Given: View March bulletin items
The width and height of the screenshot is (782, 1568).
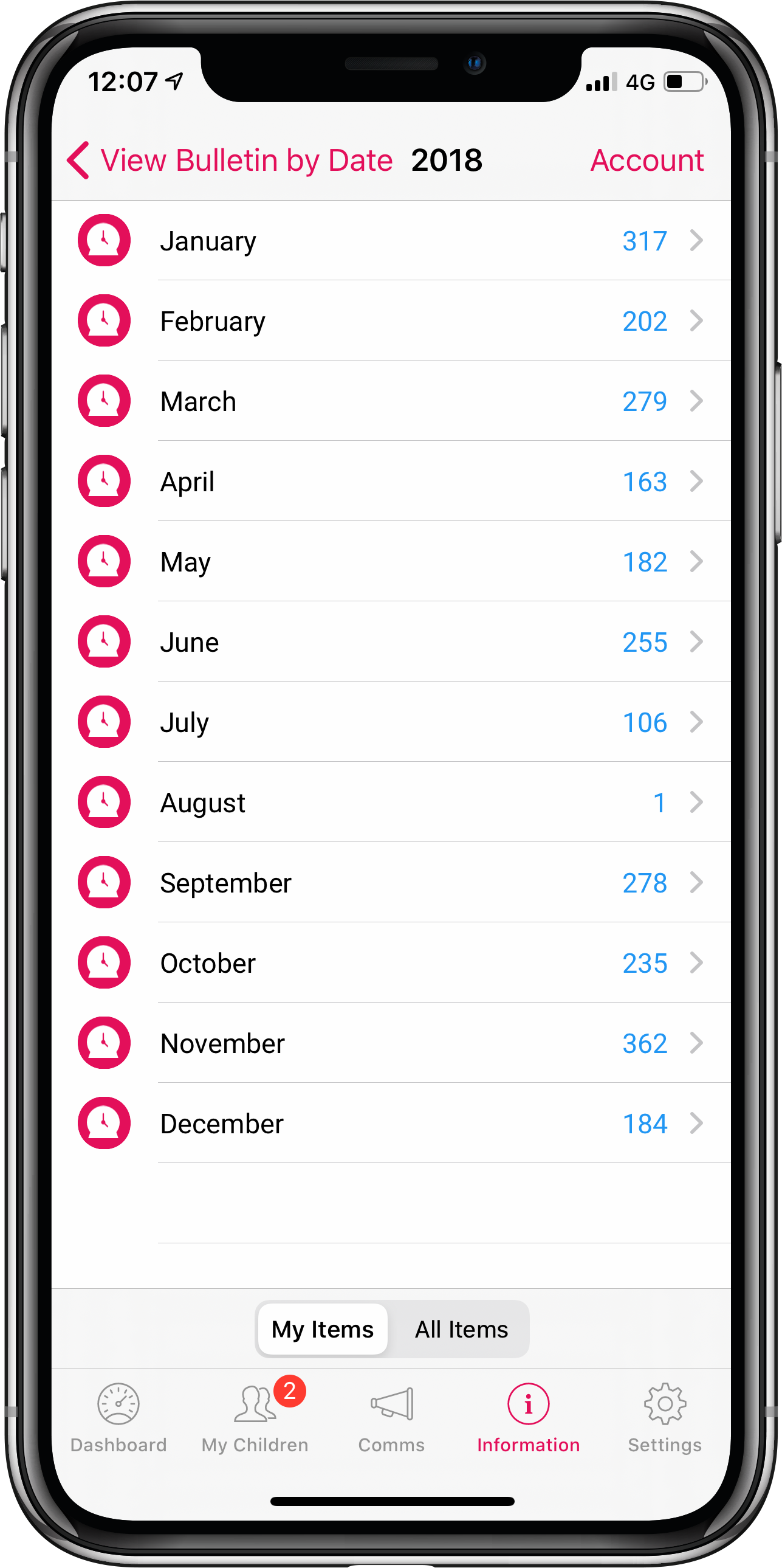Looking at the screenshot, I should pos(391,401).
